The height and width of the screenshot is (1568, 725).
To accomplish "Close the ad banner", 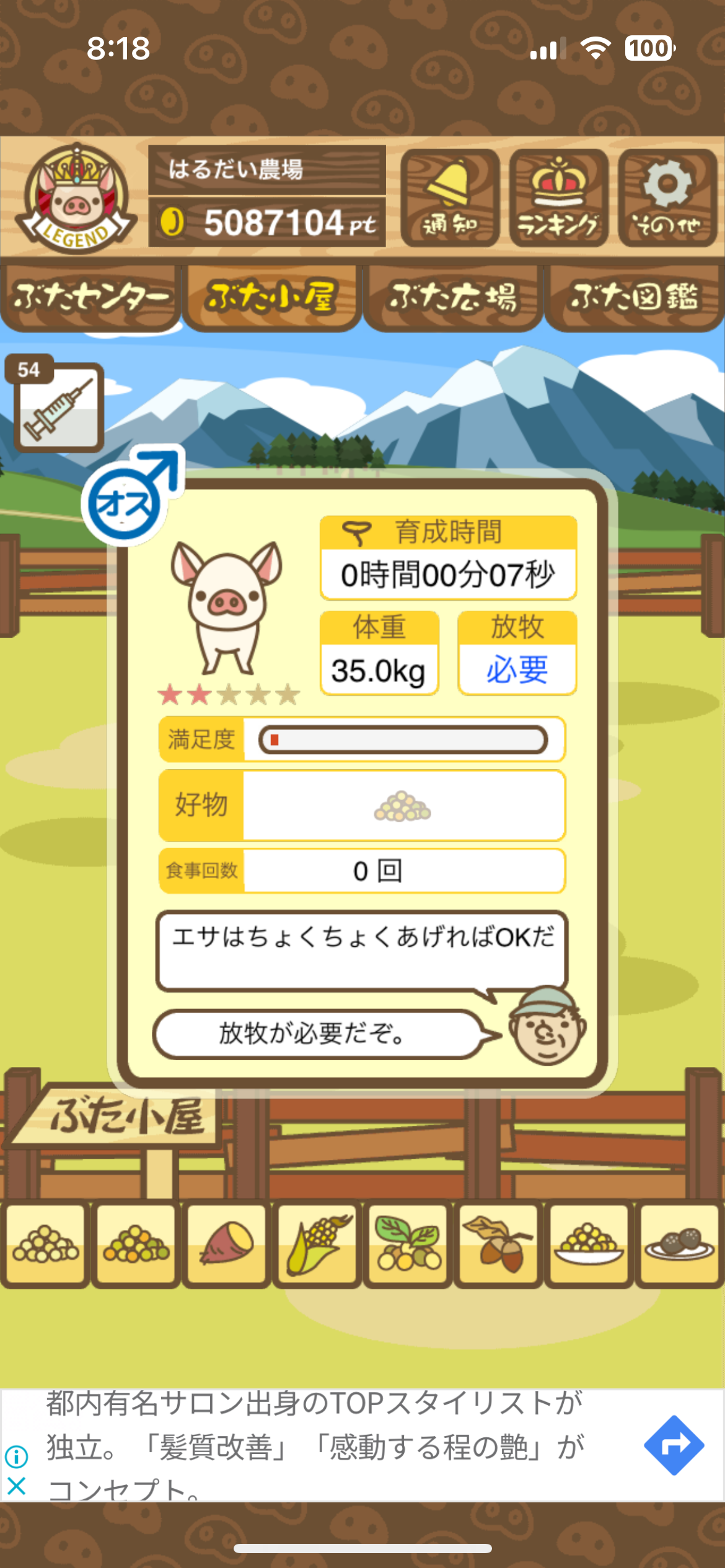I will (x=17, y=1486).
